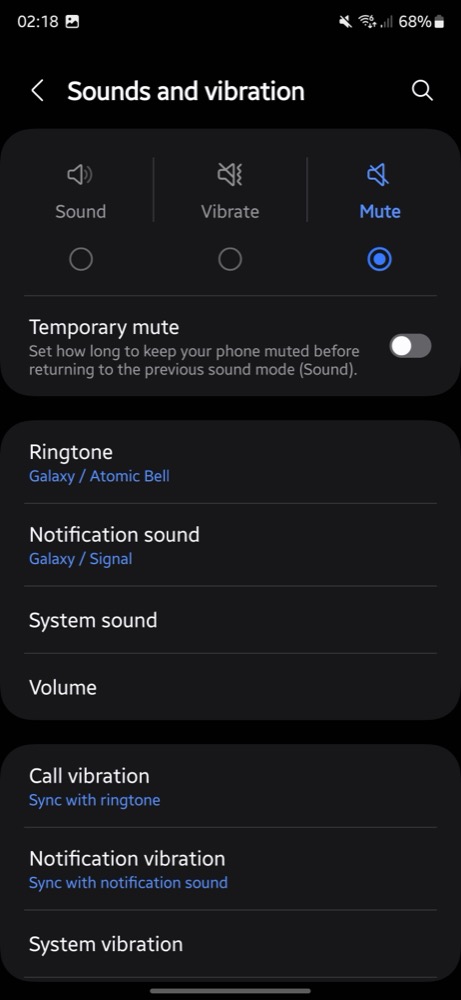Open Ringtone settings
This screenshot has width=461, height=1000.
[230, 463]
